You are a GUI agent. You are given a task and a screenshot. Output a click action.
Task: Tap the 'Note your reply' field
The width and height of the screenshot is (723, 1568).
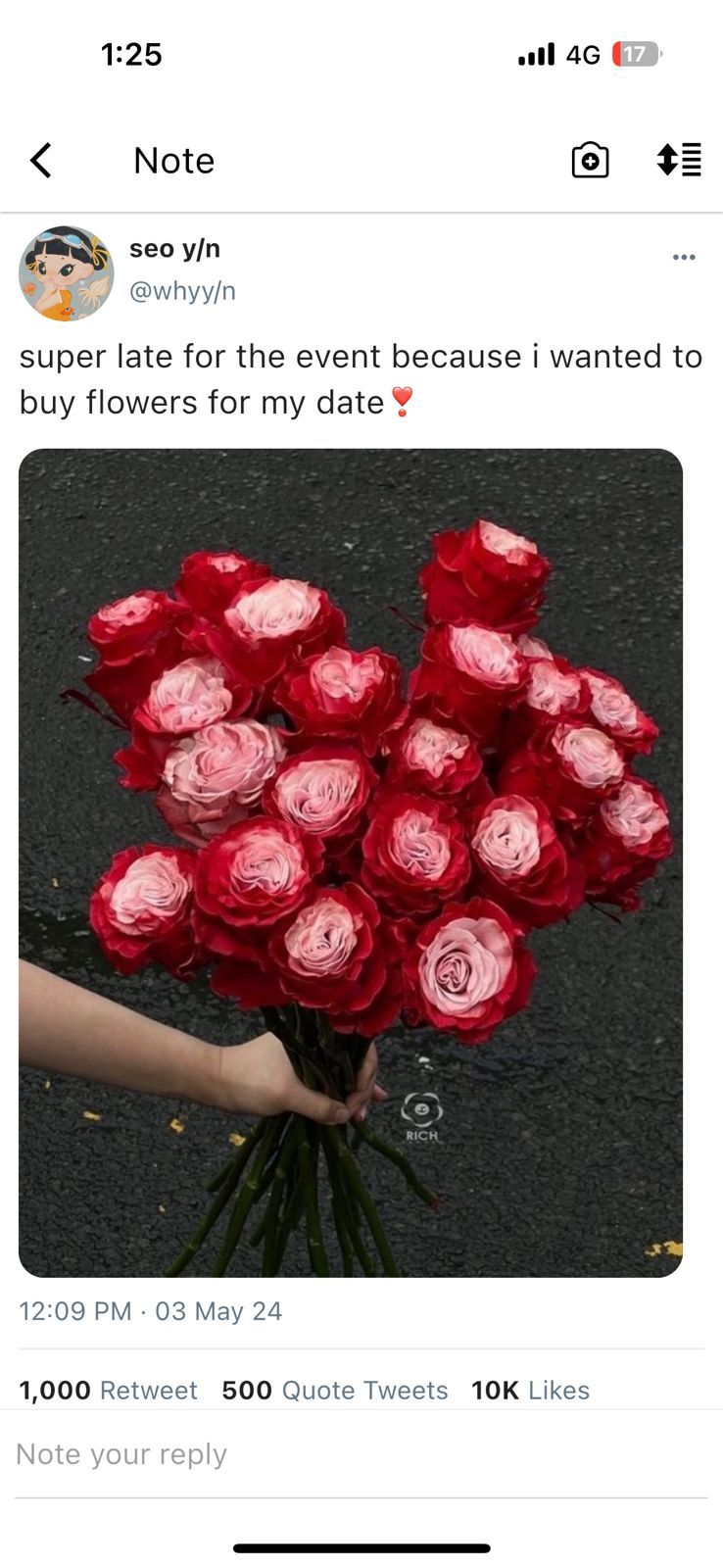pyautogui.click(x=361, y=1454)
